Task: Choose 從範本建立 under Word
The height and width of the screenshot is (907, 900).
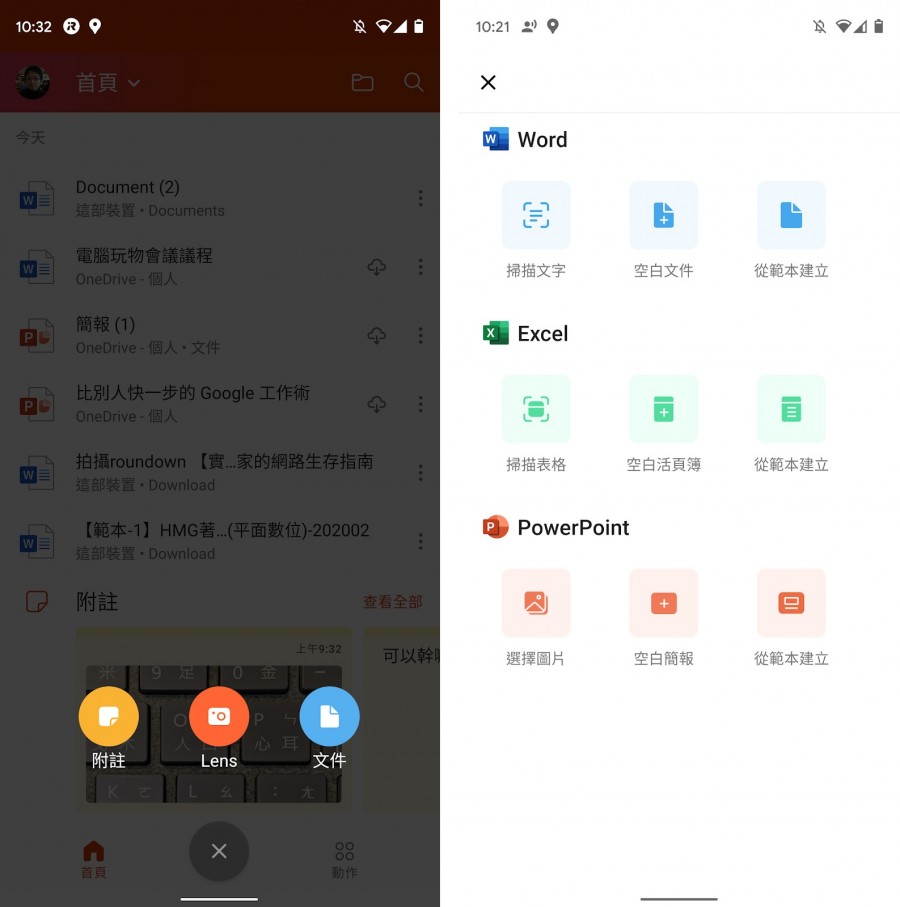Action: tap(791, 215)
